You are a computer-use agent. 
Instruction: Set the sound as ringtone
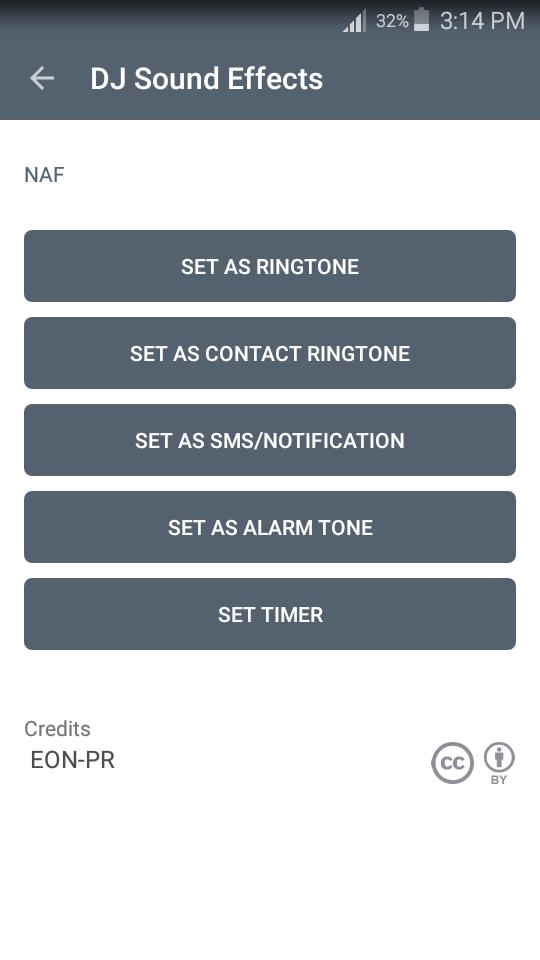tap(270, 266)
